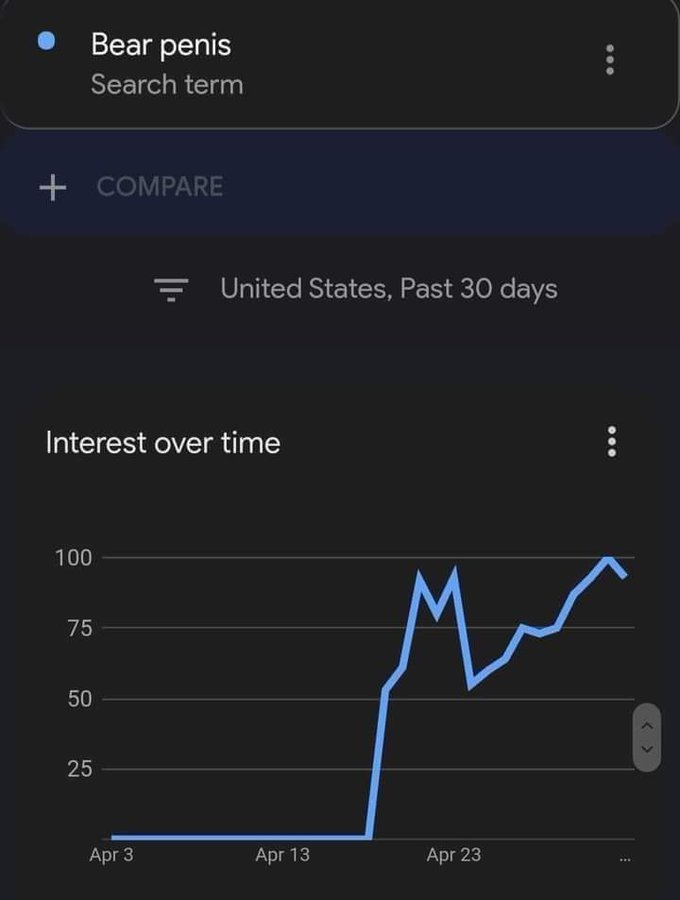680x900 pixels.
Task: Open the Interest over time overflow menu
Action: coord(612,441)
